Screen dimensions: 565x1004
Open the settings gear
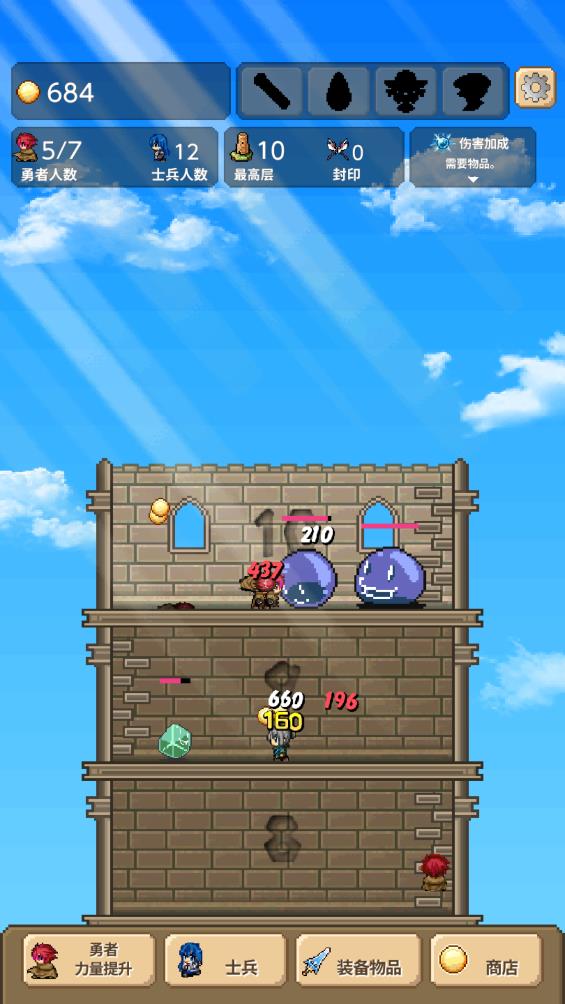coord(535,88)
